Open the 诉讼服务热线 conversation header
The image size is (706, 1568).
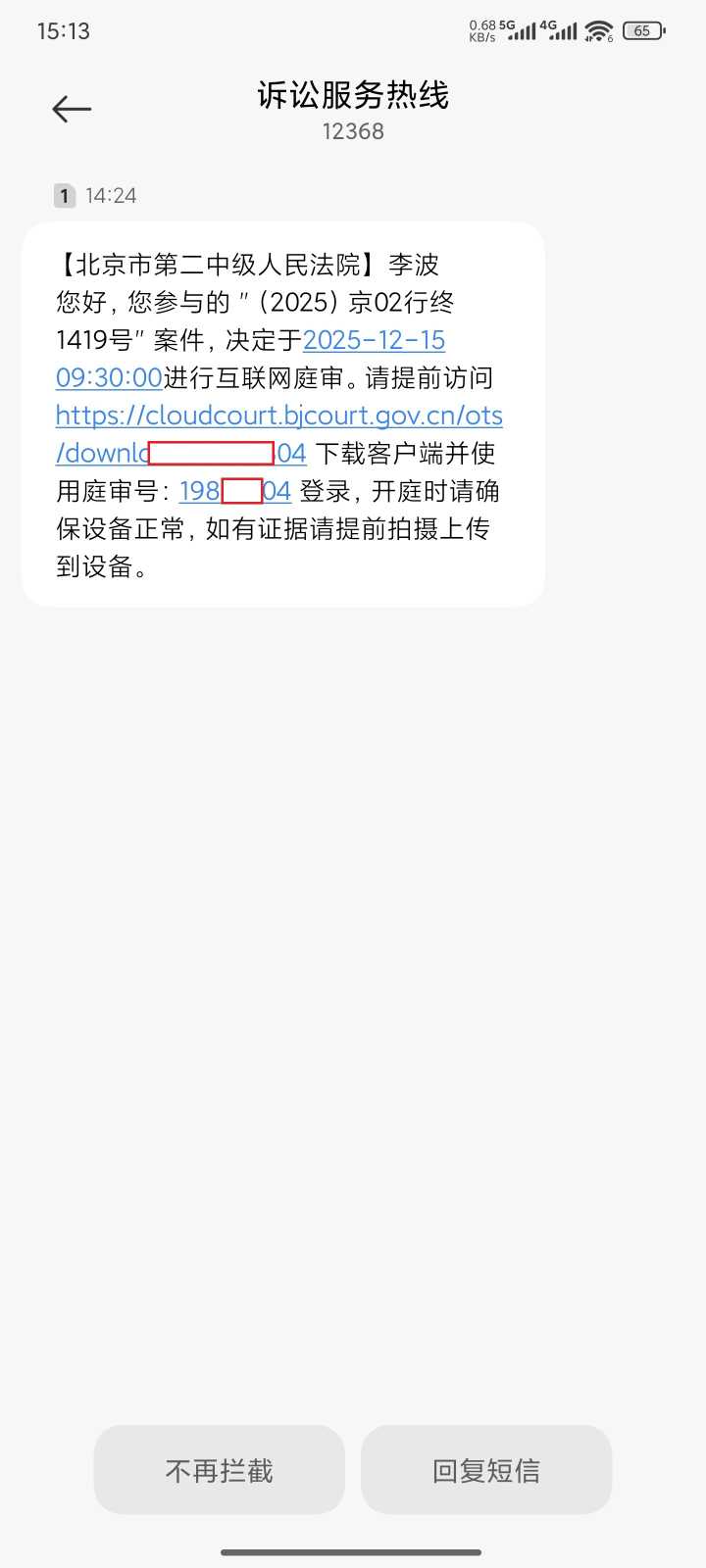[353, 96]
